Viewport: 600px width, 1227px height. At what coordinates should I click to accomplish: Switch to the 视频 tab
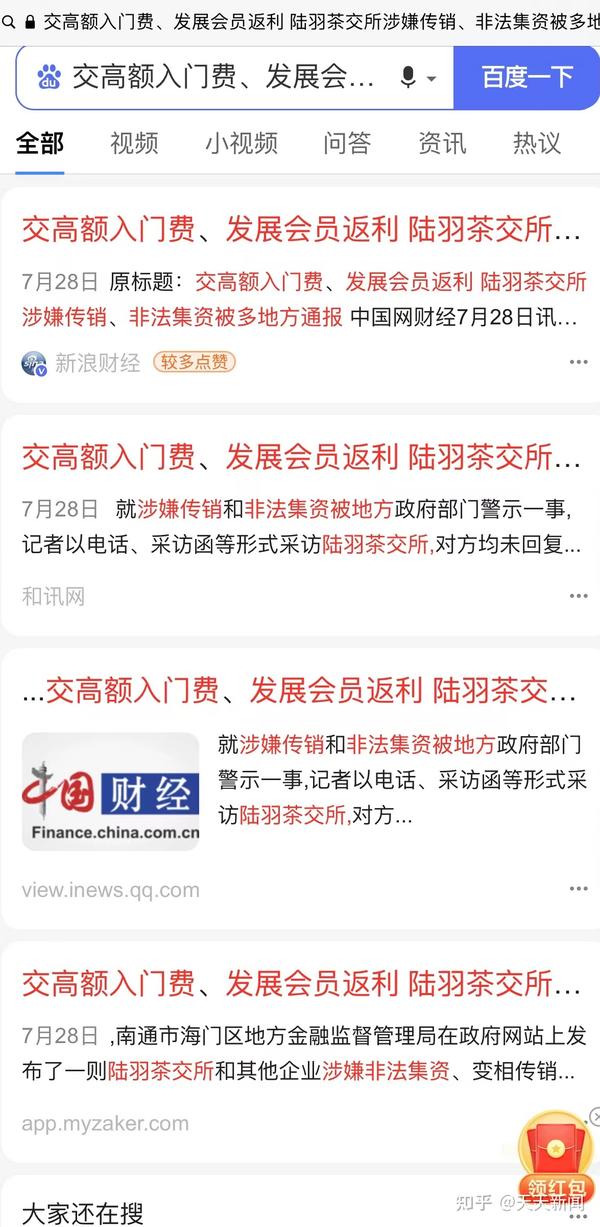coord(134,143)
